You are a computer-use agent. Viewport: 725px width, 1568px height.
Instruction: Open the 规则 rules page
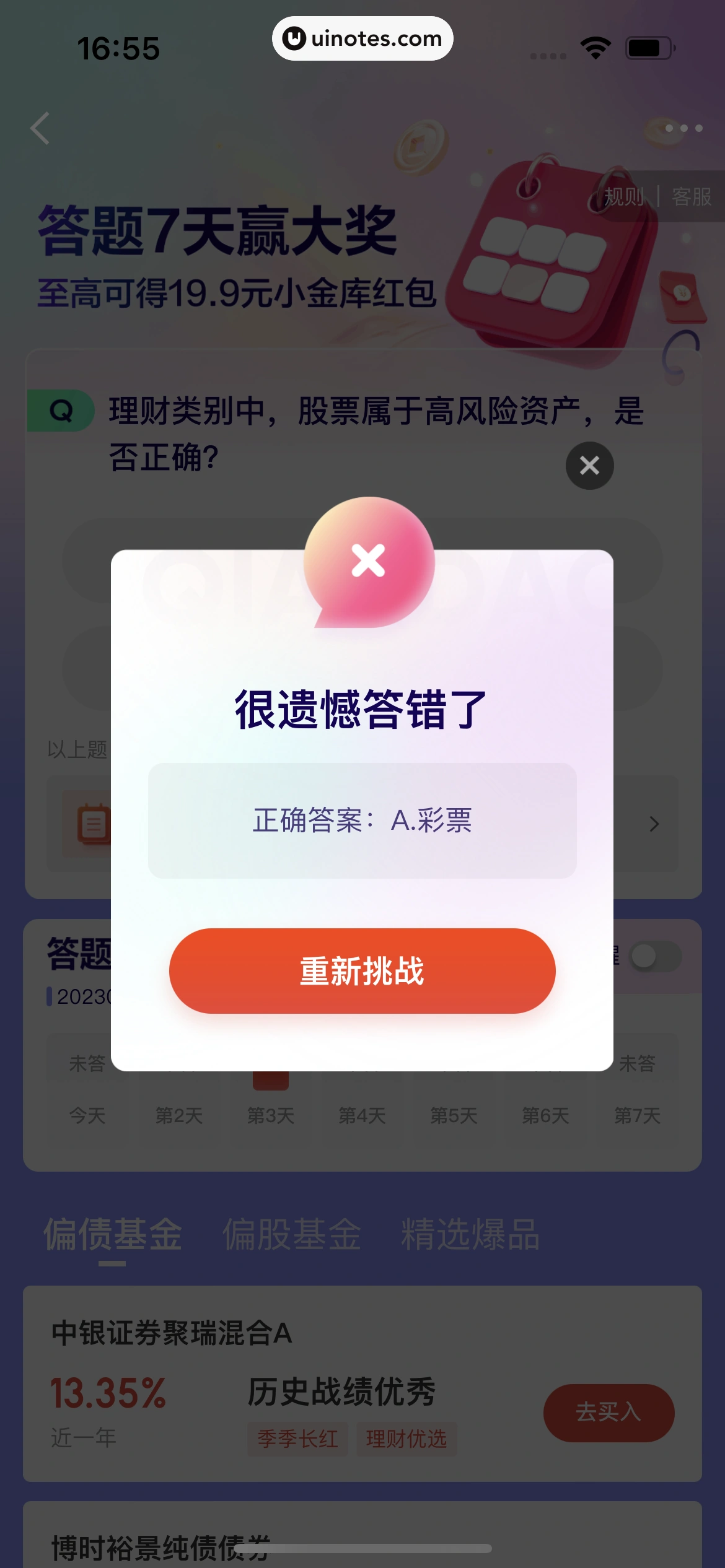[624, 197]
